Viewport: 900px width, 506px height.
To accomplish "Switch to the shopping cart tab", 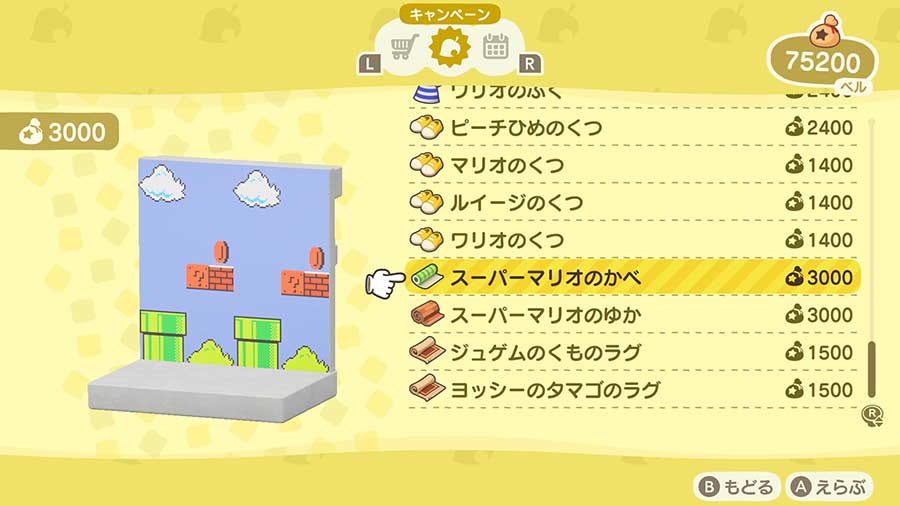I will (404, 48).
